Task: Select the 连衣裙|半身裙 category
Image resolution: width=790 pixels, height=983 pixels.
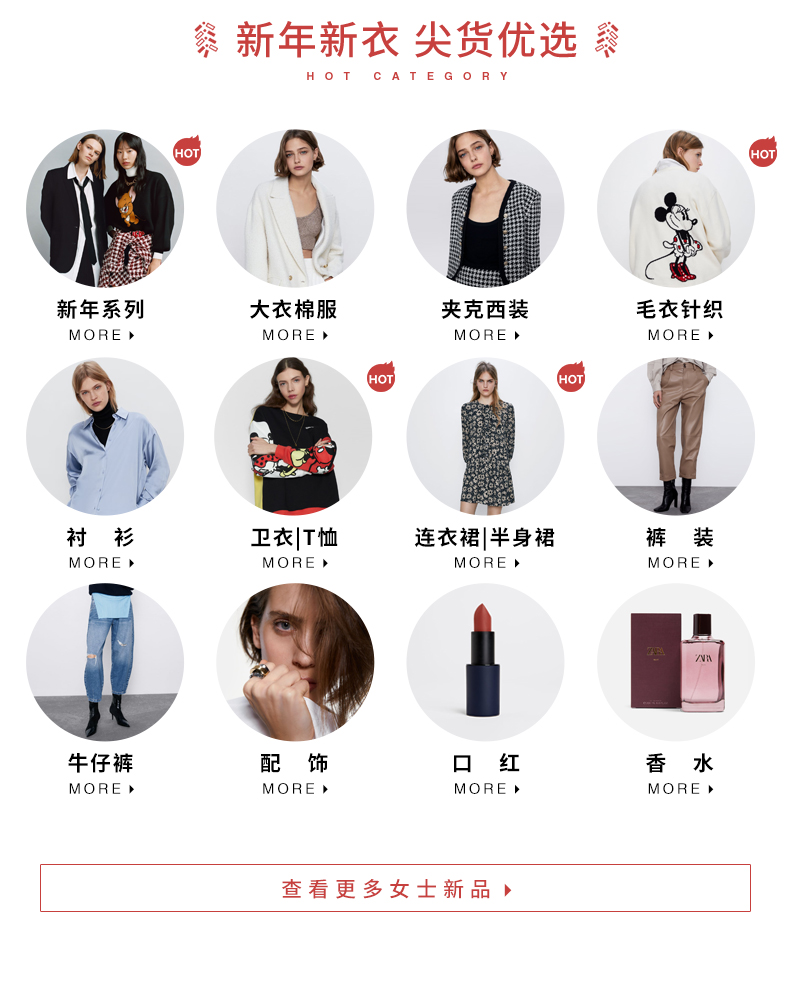Action: (485, 437)
